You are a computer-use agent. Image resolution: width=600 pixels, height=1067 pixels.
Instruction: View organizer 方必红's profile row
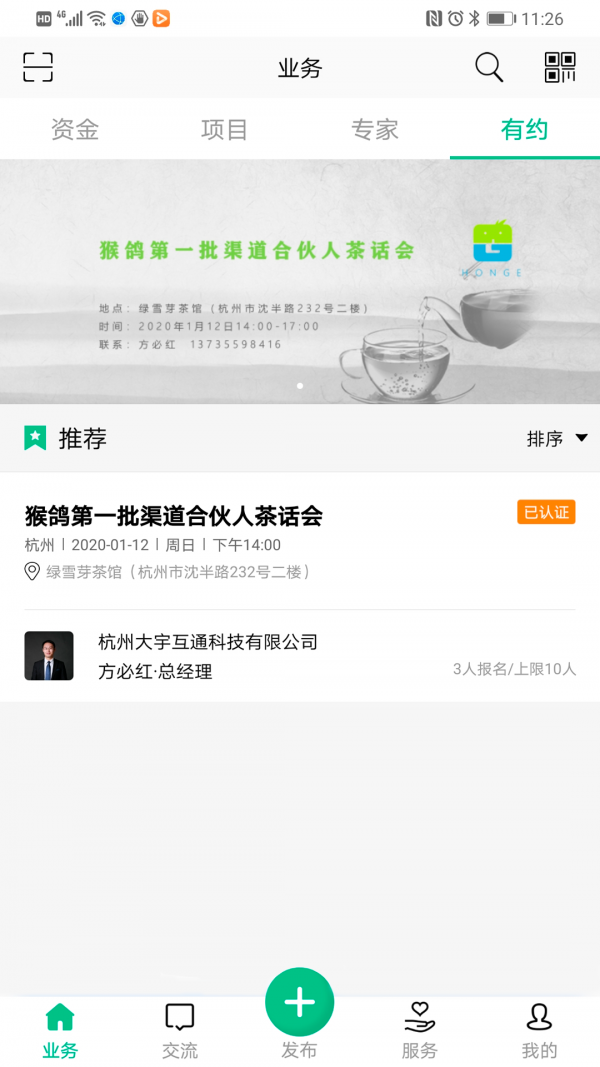click(300, 656)
